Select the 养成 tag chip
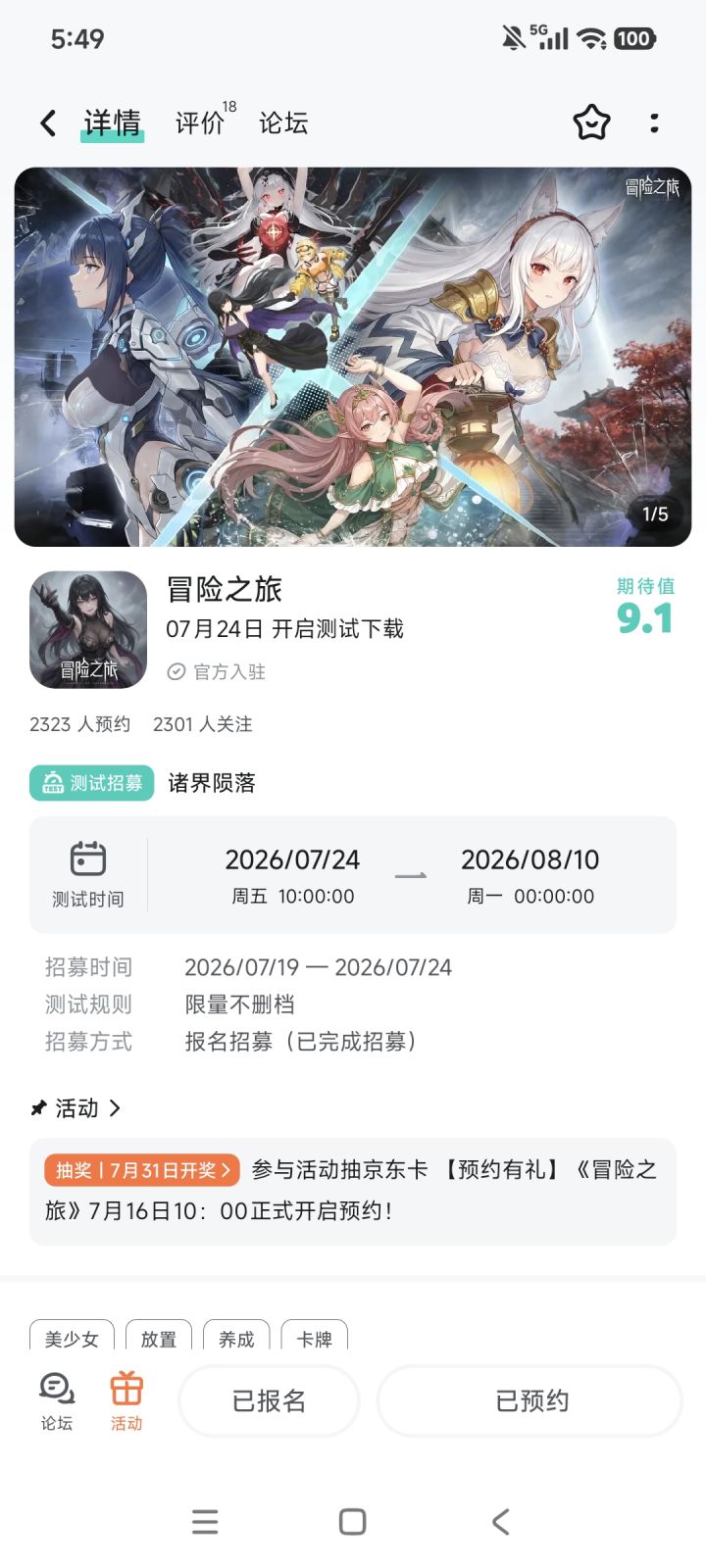706x1568 pixels. [236, 1338]
